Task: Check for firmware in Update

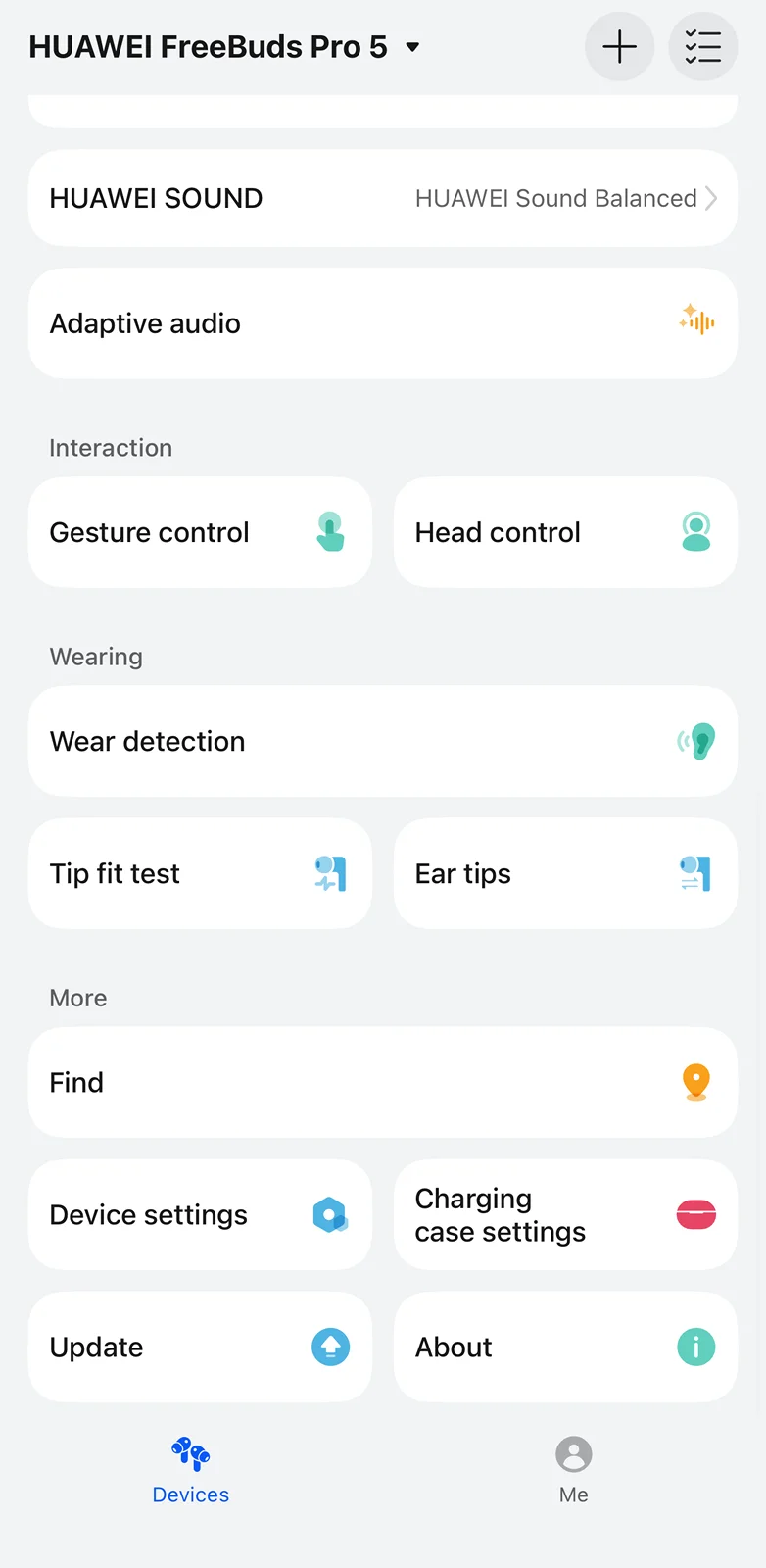Action: pos(200,1347)
